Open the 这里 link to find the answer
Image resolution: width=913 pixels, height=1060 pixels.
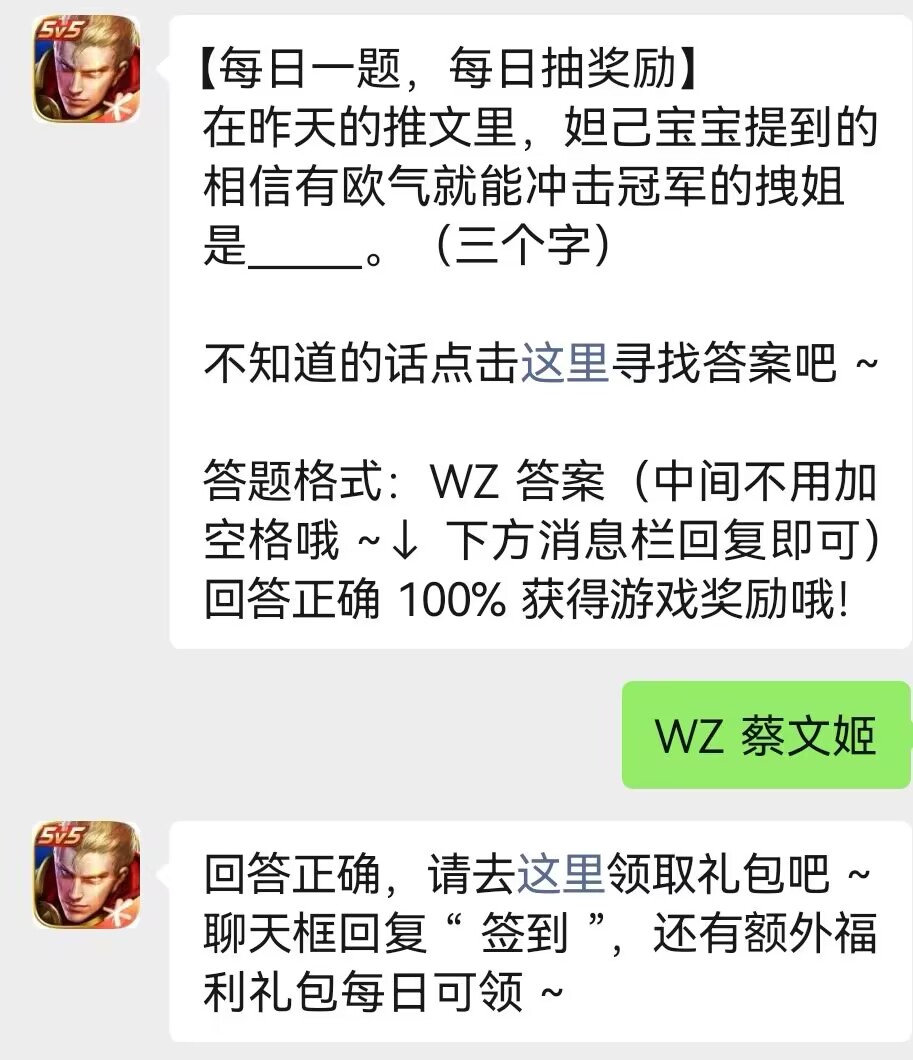(564, 364)
